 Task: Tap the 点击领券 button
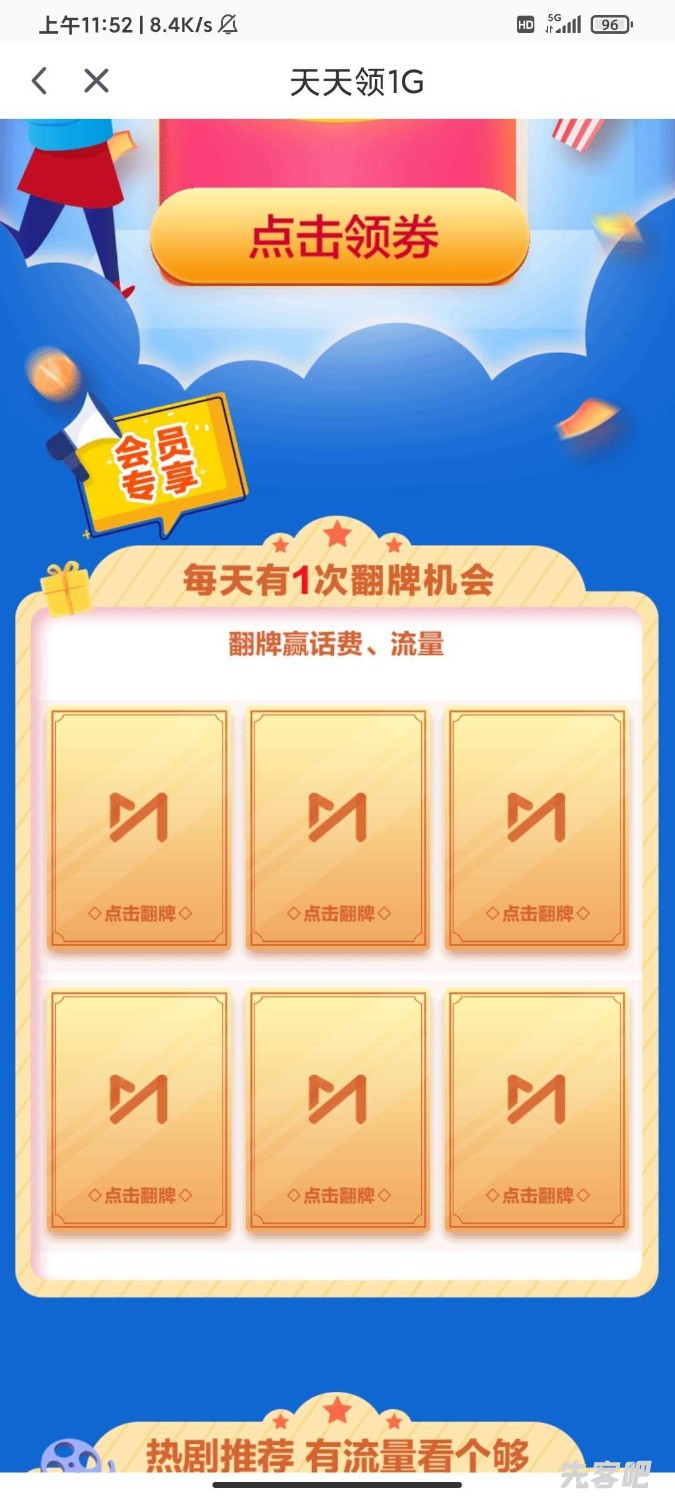340,237
